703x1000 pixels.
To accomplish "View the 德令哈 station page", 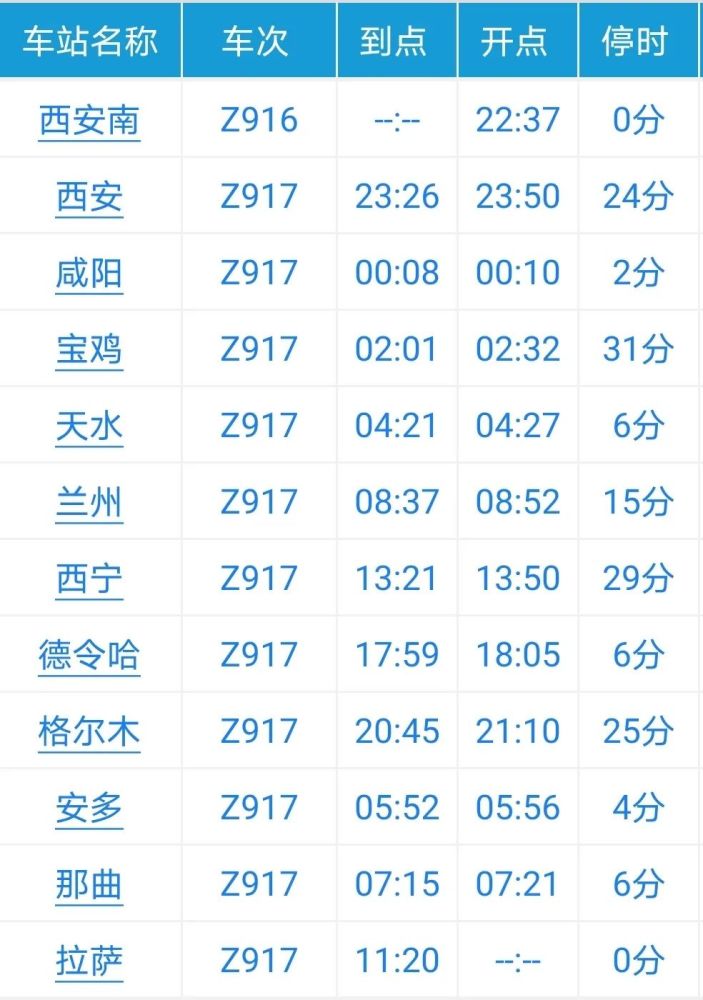I will point(89,654).
